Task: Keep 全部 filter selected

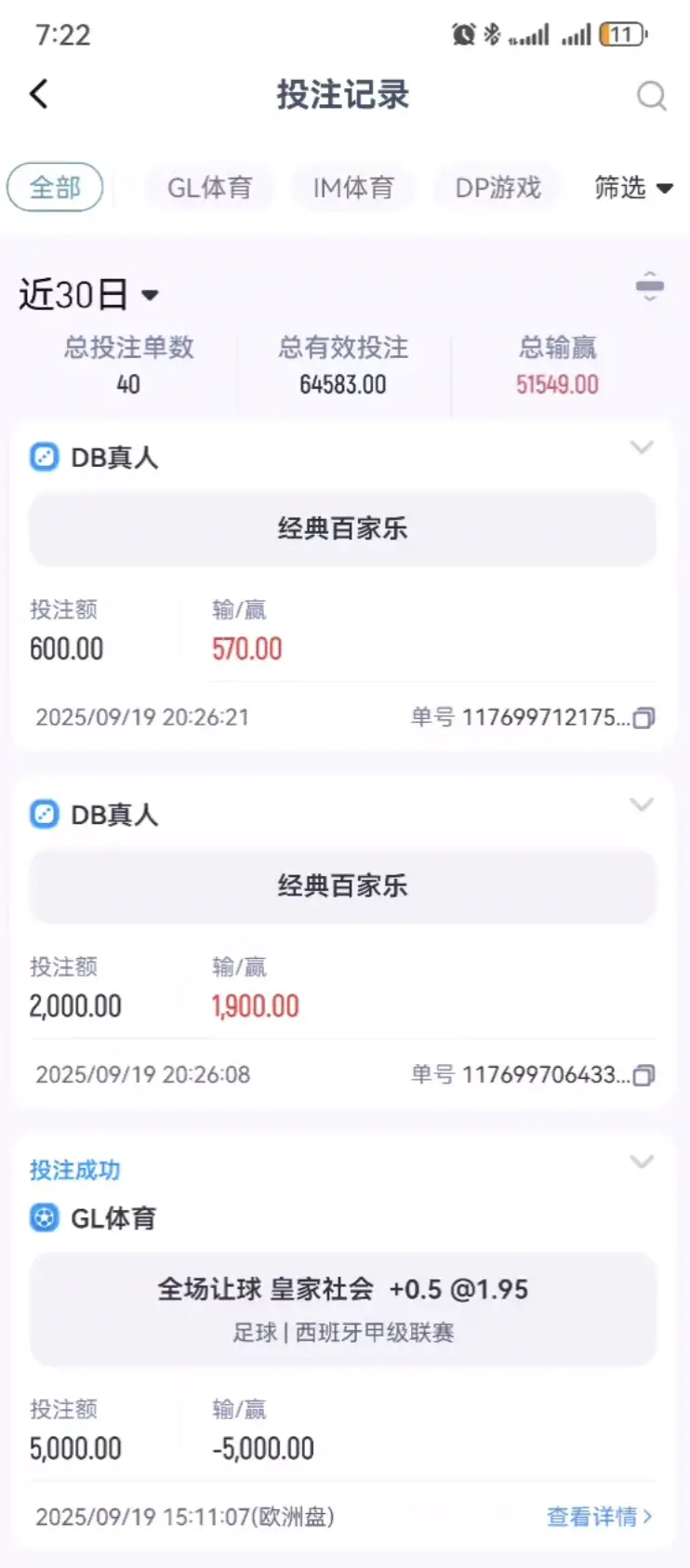Action: 54,187
